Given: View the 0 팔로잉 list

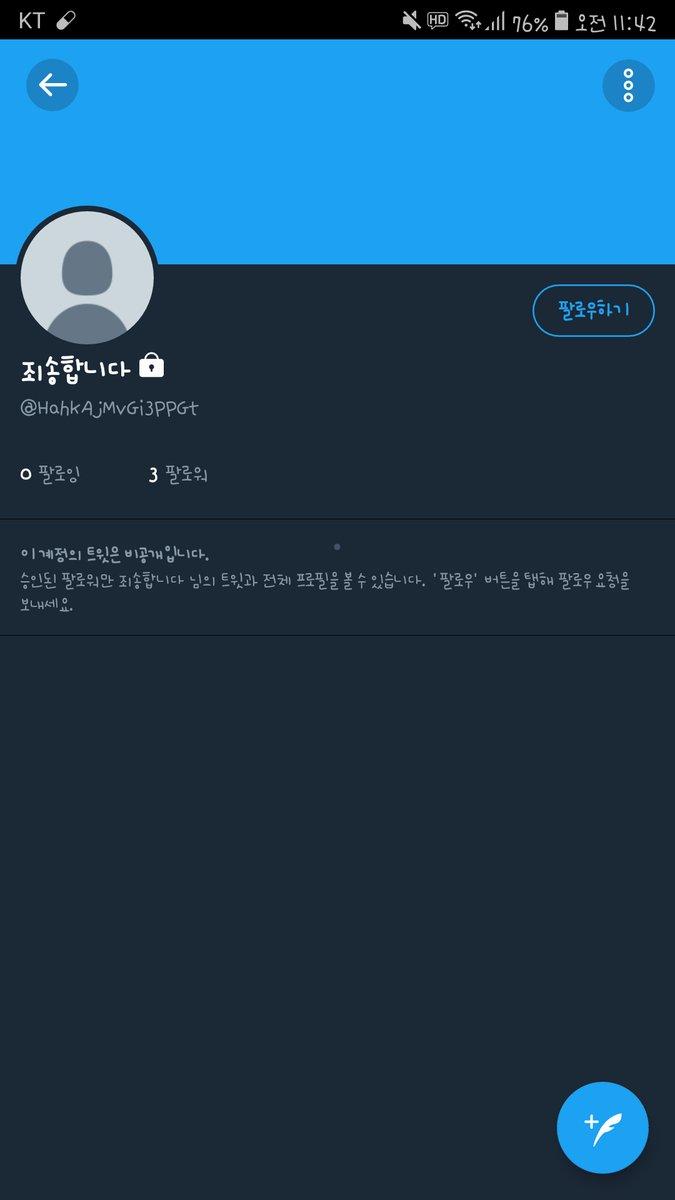Looking at the screenshot, I should pos(50,475).
